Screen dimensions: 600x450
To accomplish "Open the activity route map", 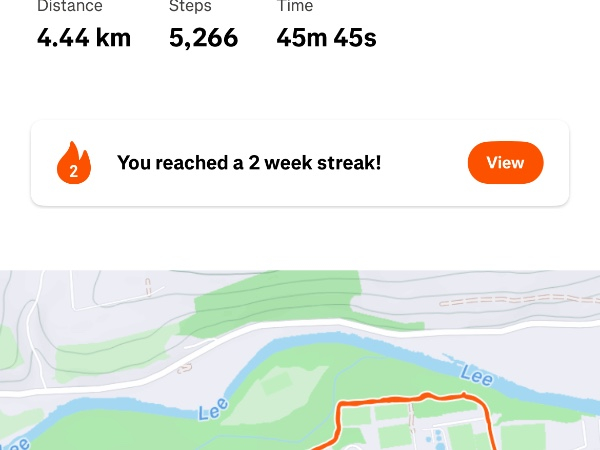I will click(300, 360).
